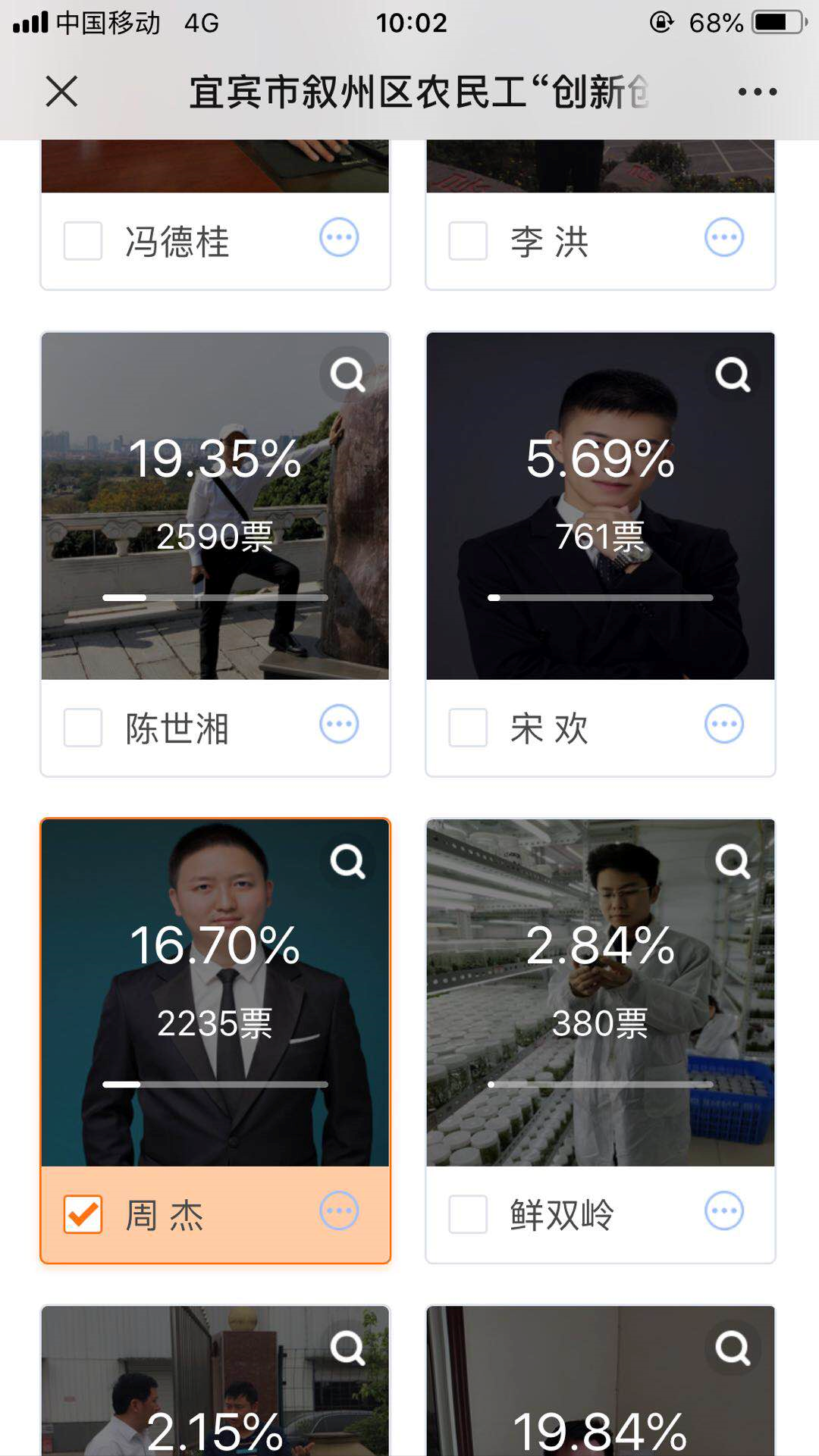Tick the checkbox for 宋欢
Screen dimensions: 819x1456
coord(468,728)
